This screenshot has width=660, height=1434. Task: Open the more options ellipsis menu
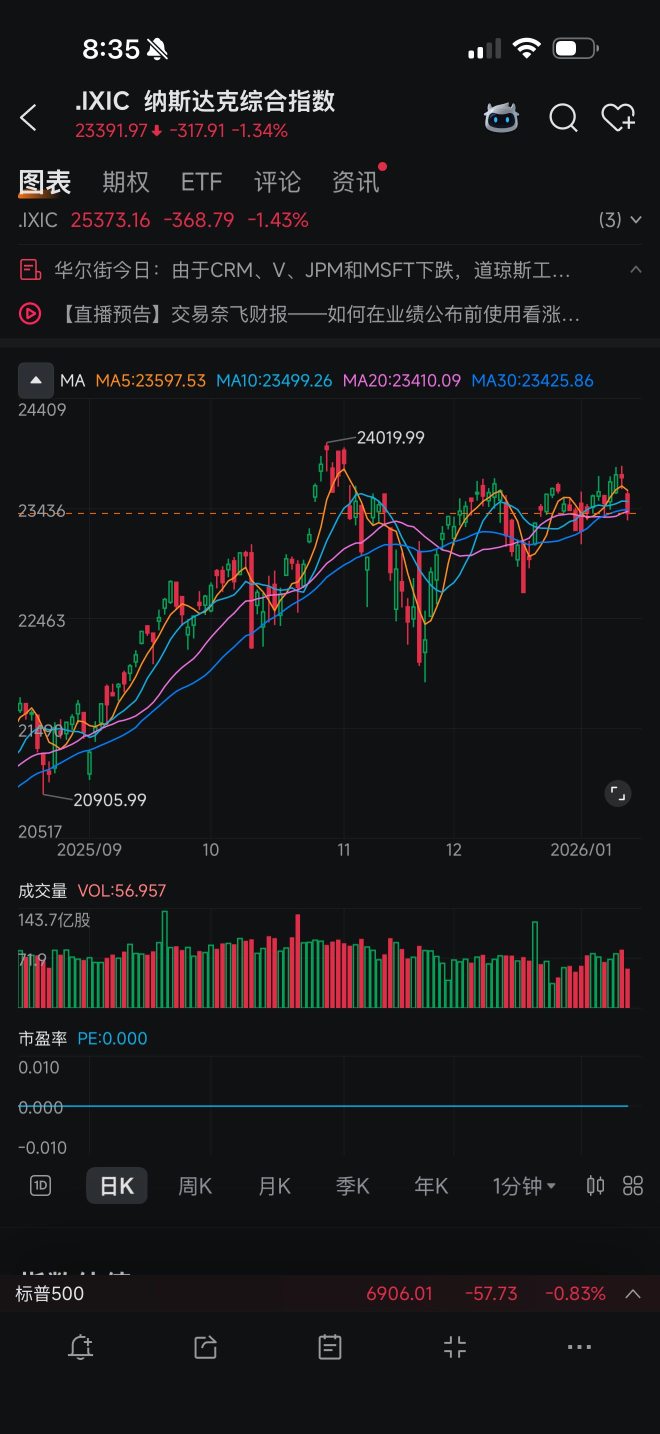pyautogui.click(x=579, y=1347)
